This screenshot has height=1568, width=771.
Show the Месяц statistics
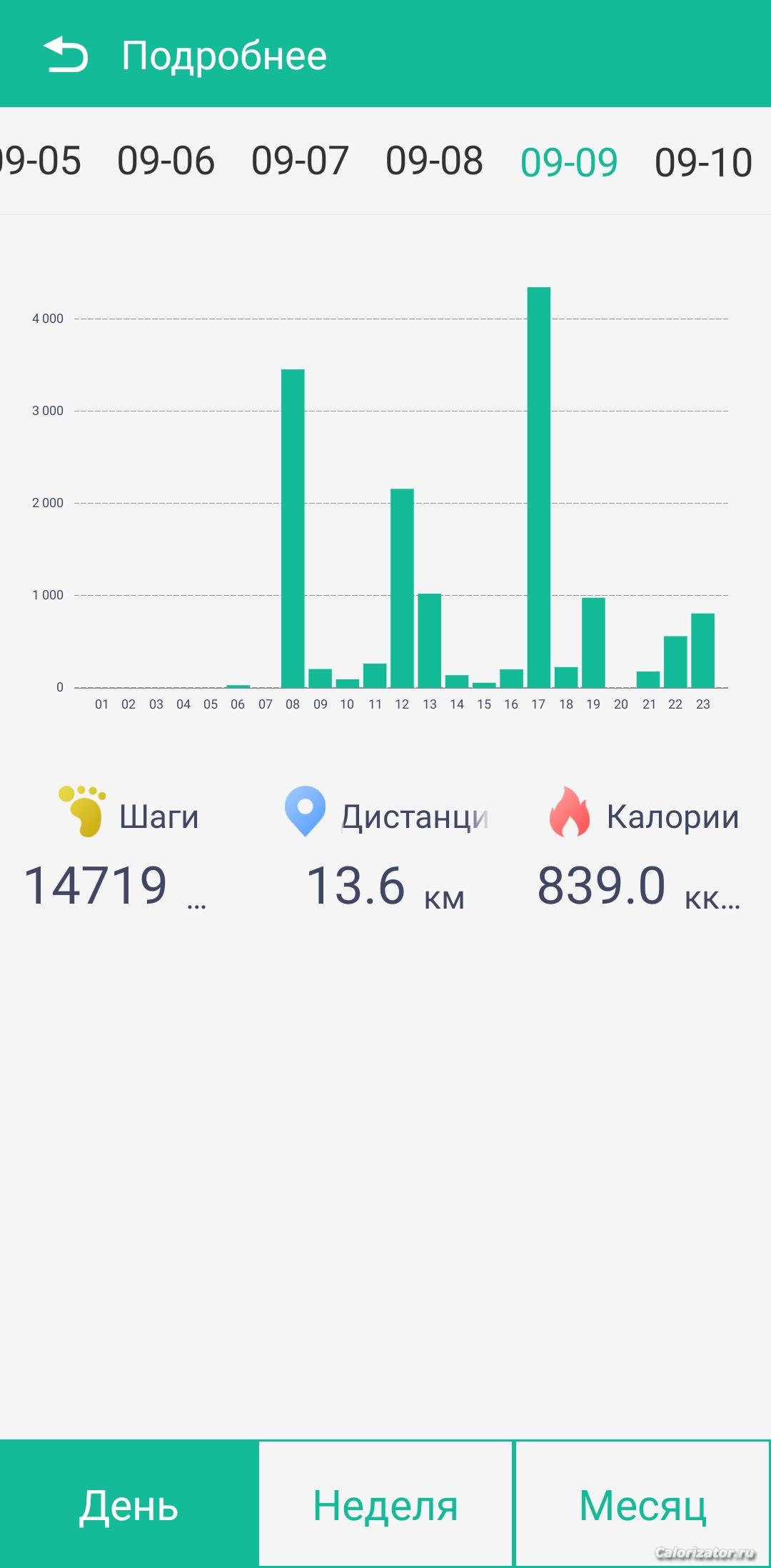[642, 1504]
